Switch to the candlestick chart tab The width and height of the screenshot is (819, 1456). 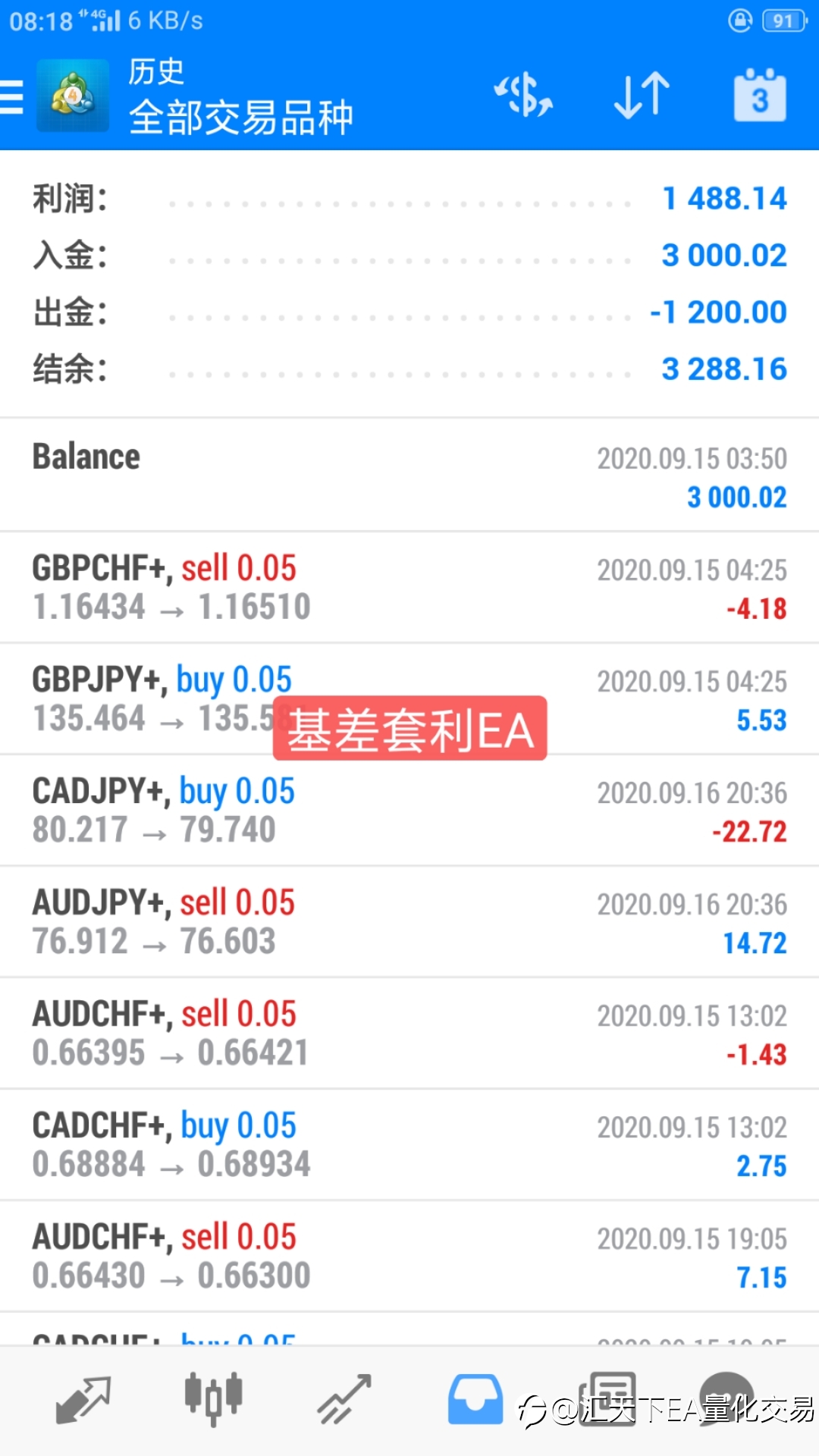(214, 1399)
